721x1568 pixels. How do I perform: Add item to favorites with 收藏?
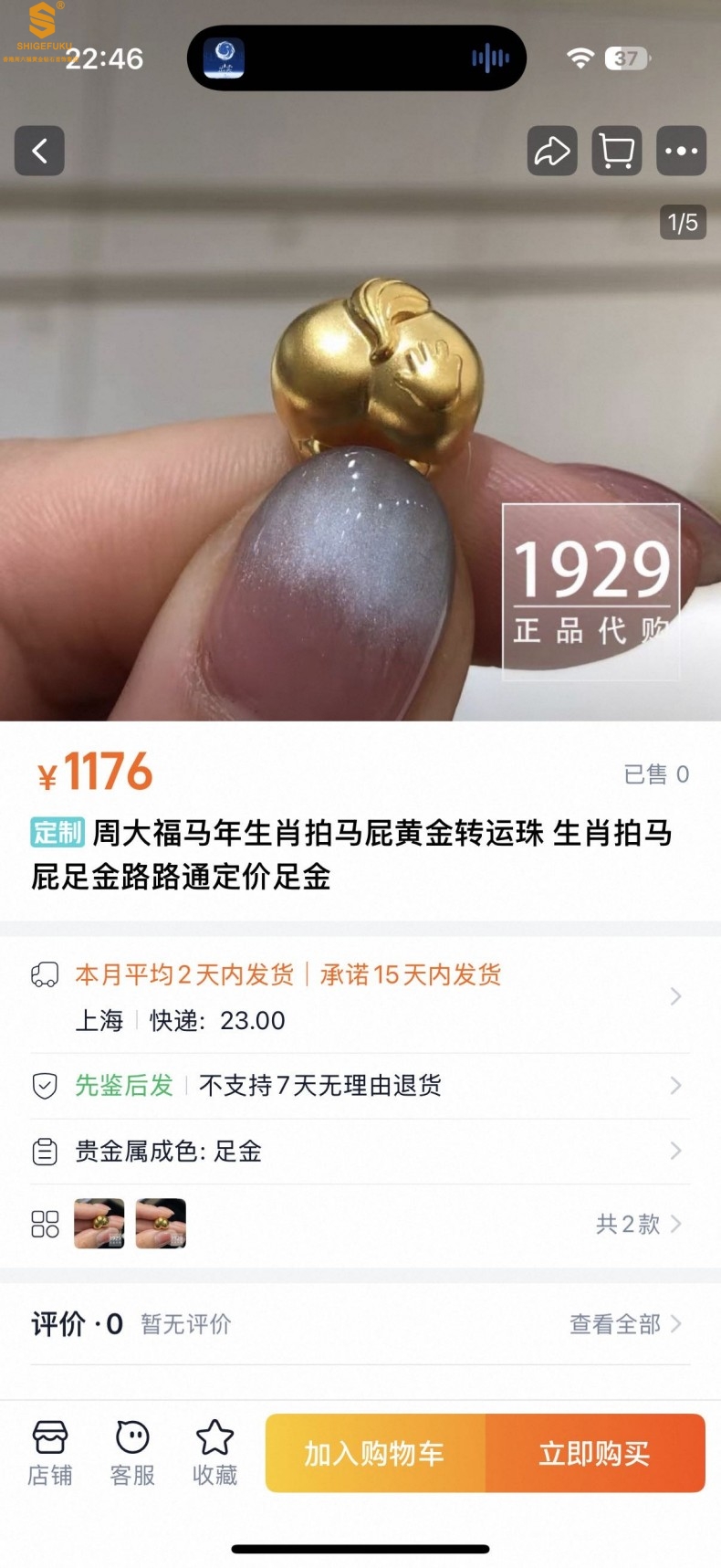[215, 1452]
